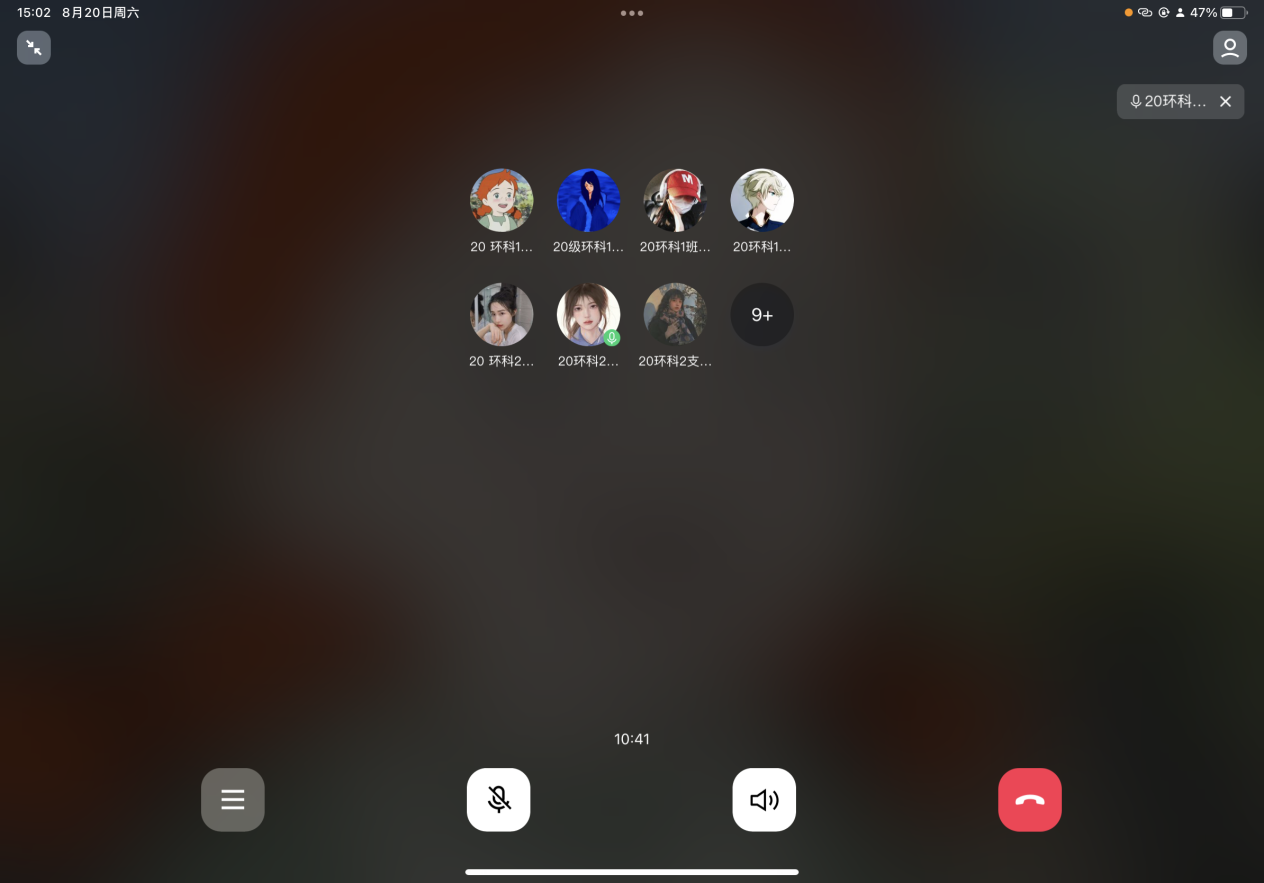Minimize the call window
This screenshot has width=1264, height=883.
[x=34, y=47]
